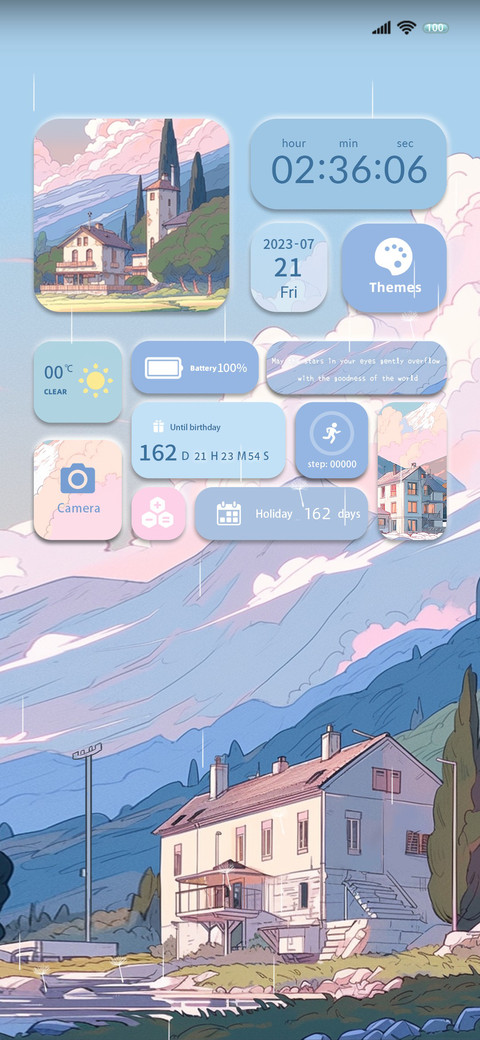The image size is (480, 1040).
Task: Tap the Battery 100% widget
Action: pyautogui.click(x=195, y=367)
